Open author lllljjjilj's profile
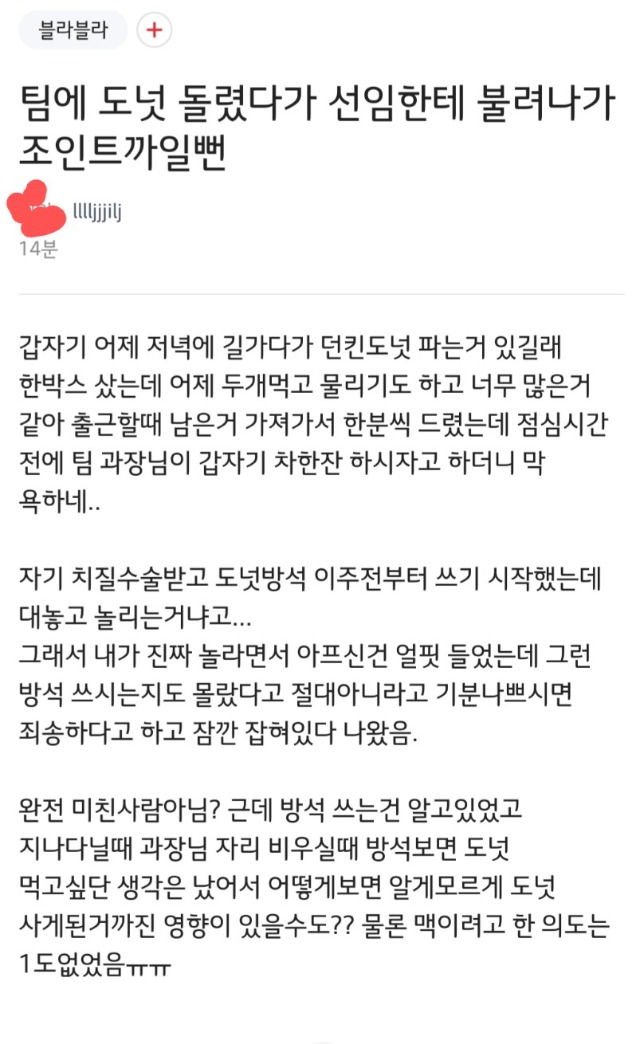The width and height of the screenshot is (640, 1044). pyautogui.click(x=97, y=211)
